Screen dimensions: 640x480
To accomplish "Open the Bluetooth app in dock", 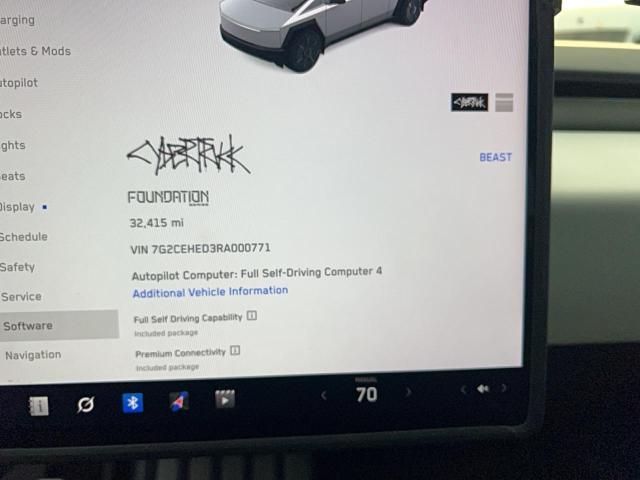I will pos(132,402).
